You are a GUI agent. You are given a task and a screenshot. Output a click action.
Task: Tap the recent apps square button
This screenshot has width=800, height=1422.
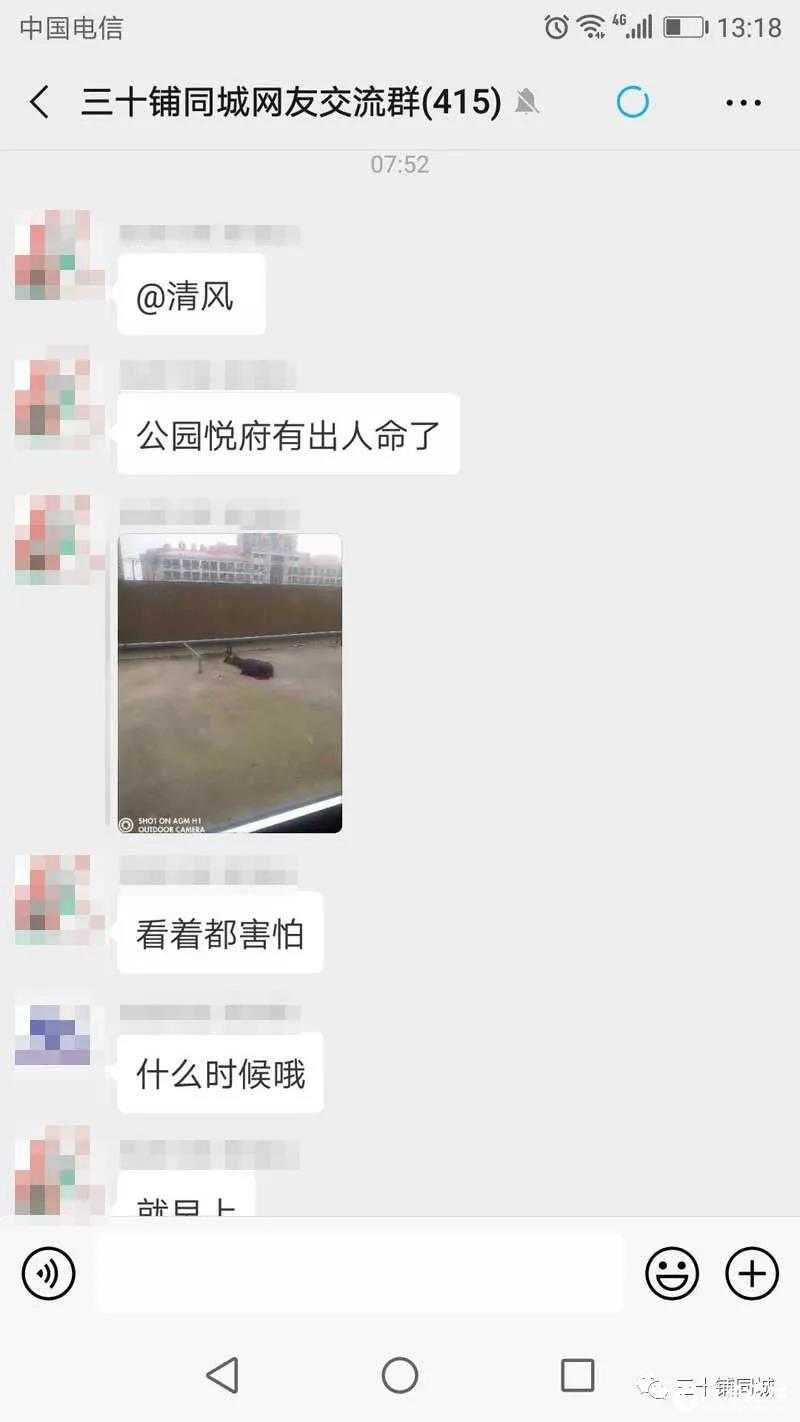point(572,1376)
